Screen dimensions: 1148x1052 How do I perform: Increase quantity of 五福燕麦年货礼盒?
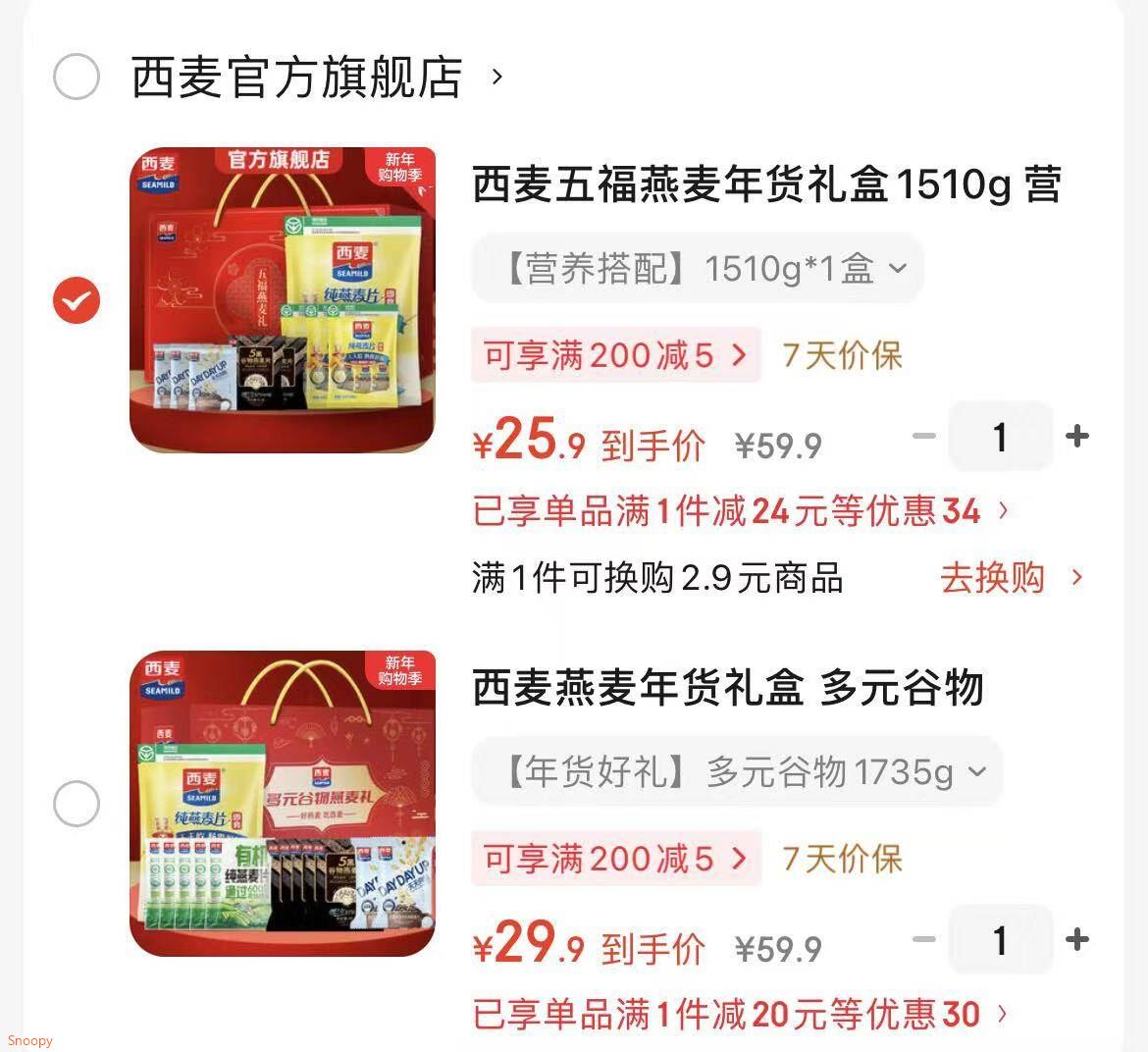coord(1077,436)
